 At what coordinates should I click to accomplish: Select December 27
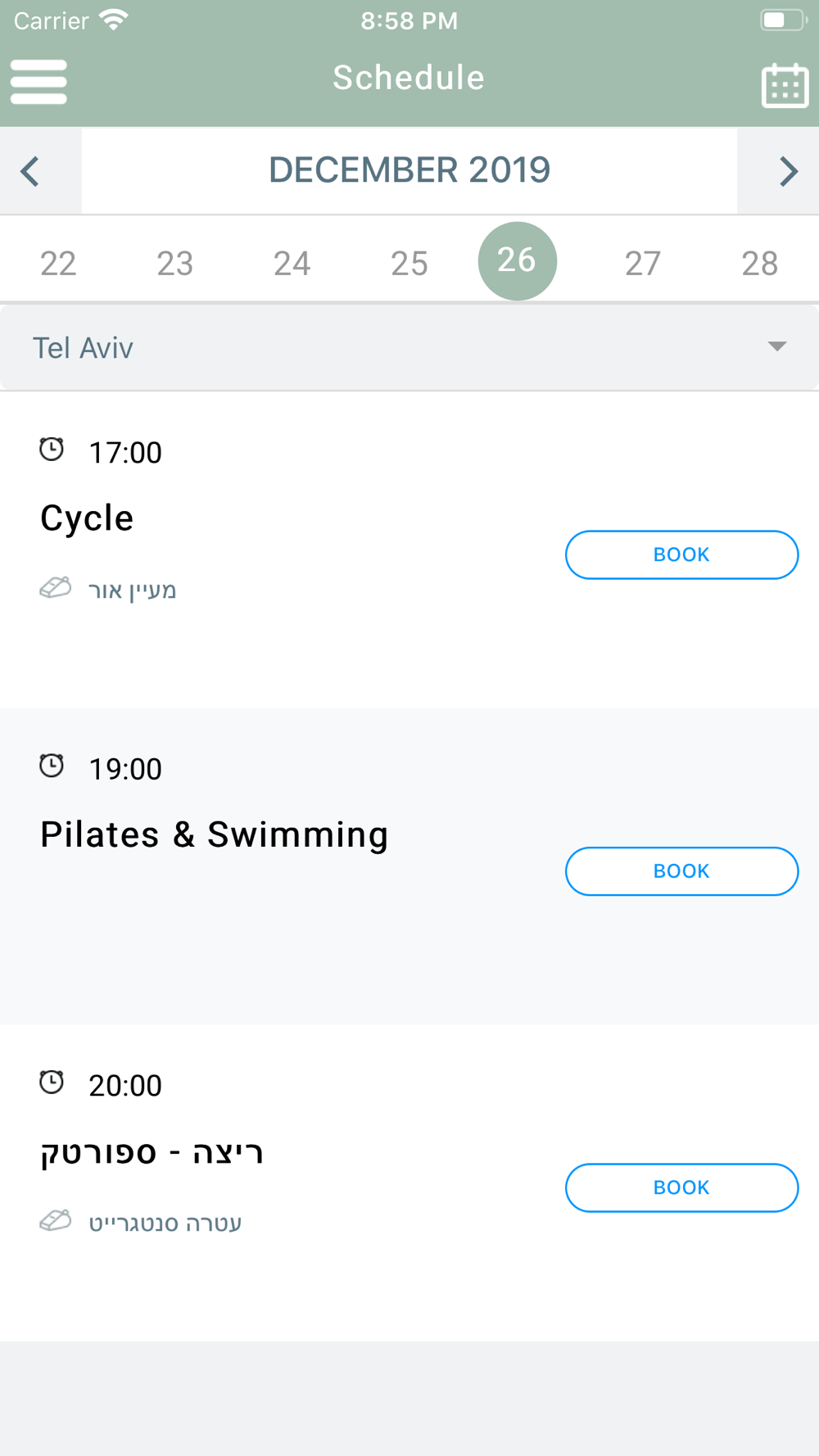[643, 263]
